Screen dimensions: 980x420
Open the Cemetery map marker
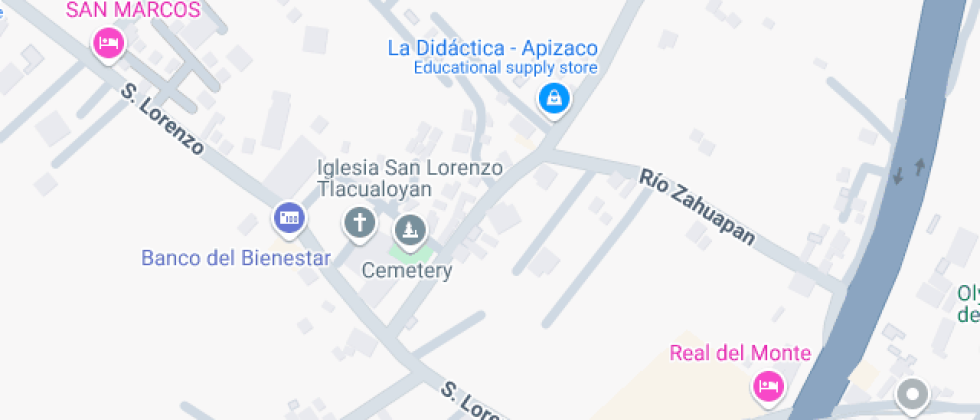pos(408,232)
